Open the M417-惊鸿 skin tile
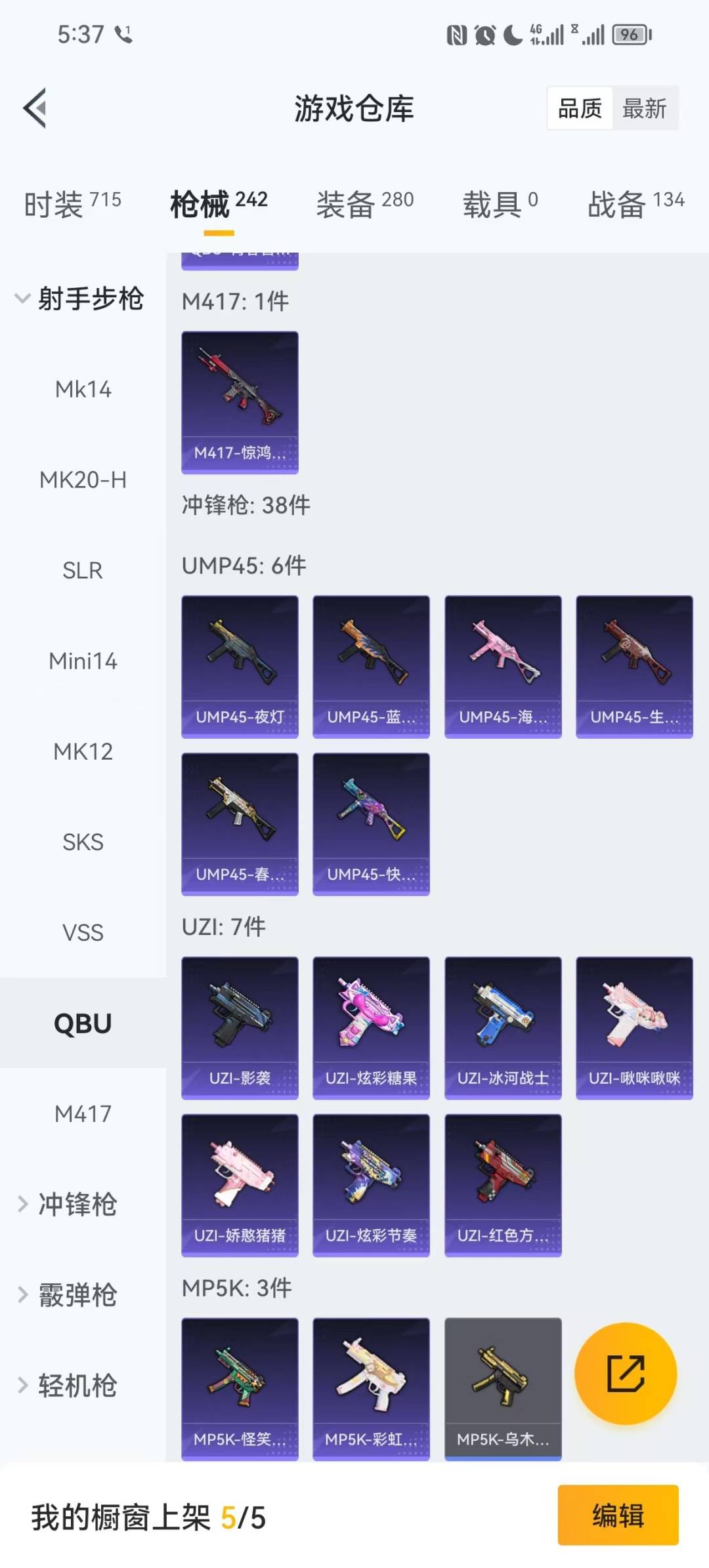This screenshot has width=709, height=1568. click(x=240, y=402)
